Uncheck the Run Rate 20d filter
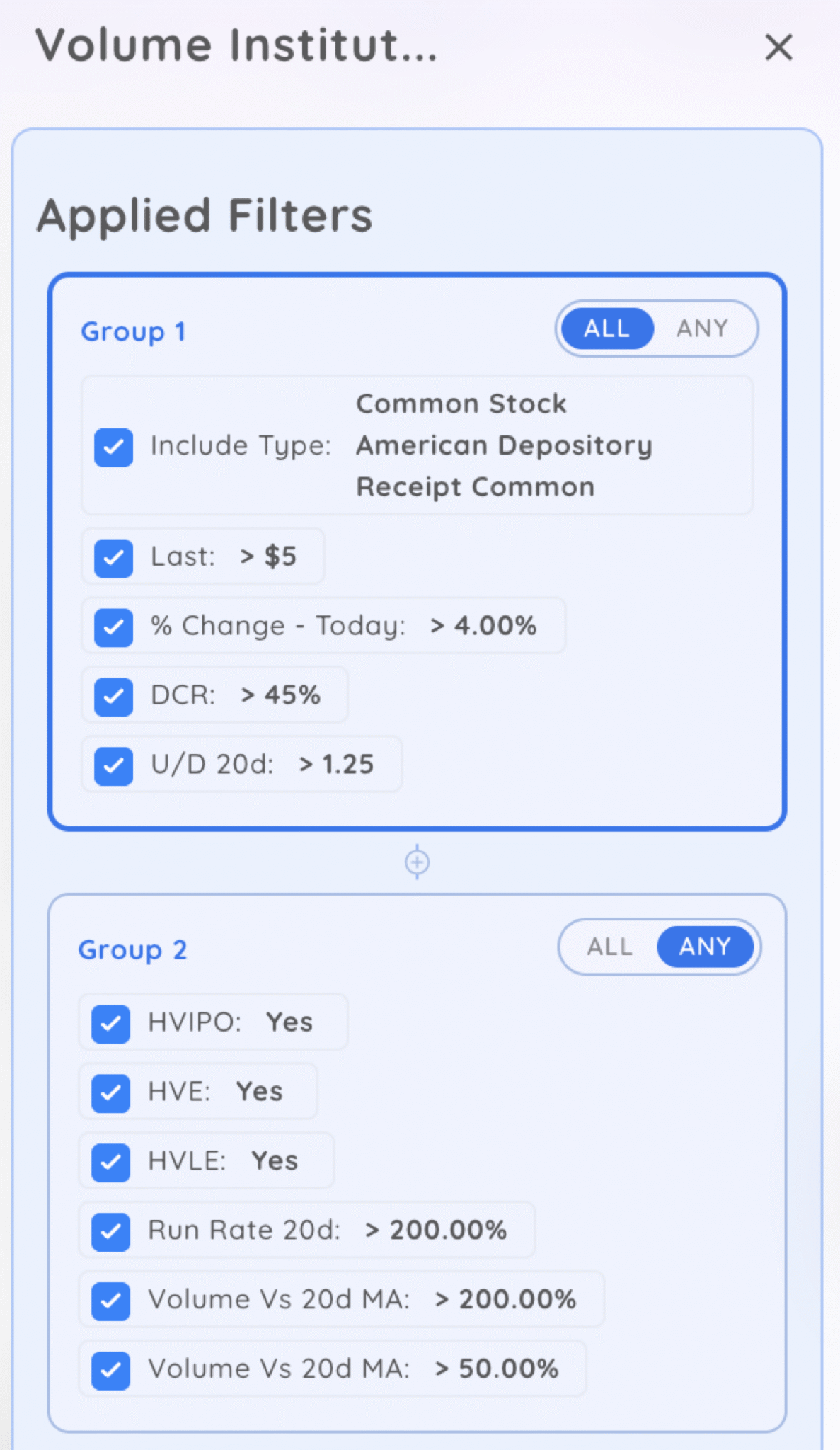This screenshot has width=840, height=1450. (110, 1231)
